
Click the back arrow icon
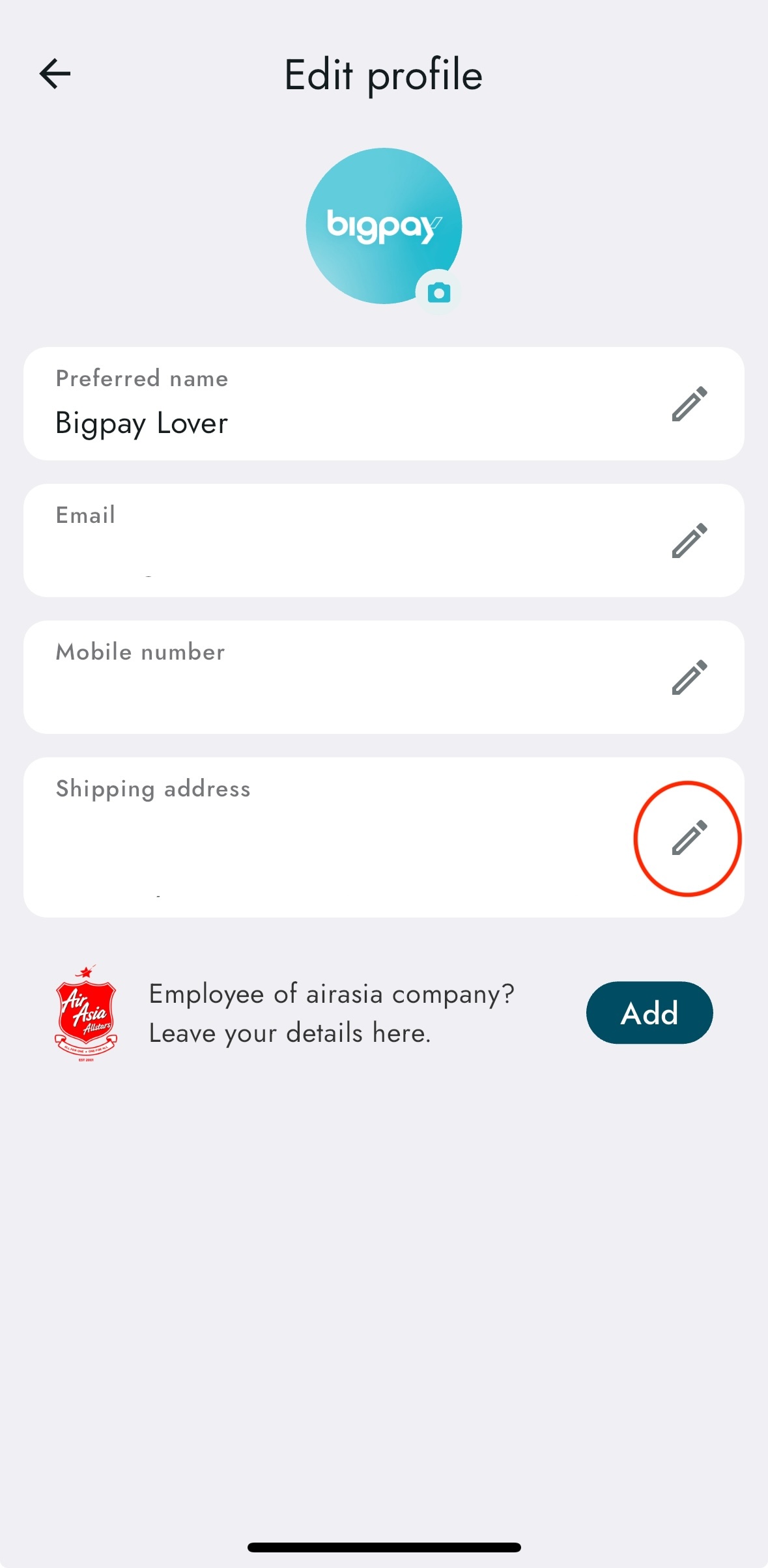point(54,73)
